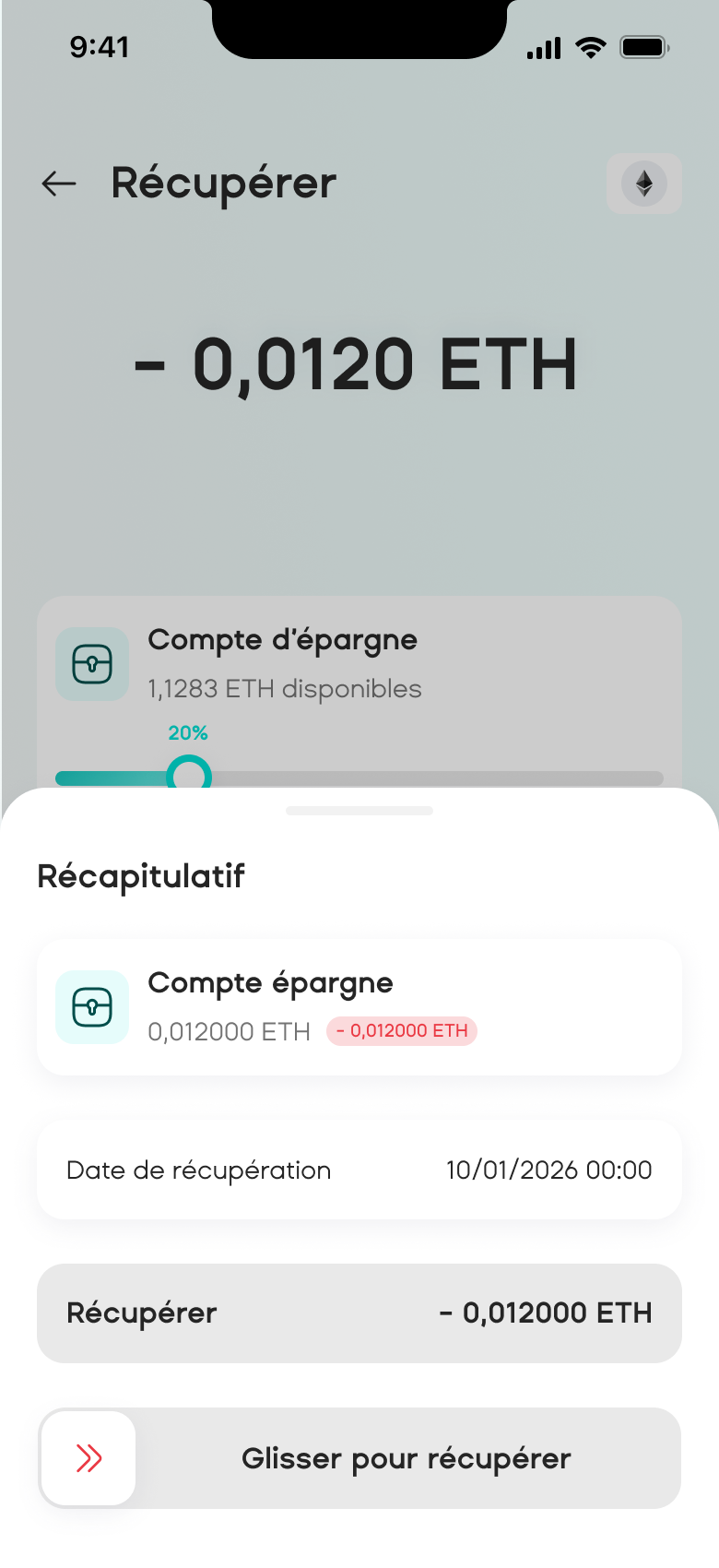The height and width of the screenshot is (1568, 719).
Task: Open the Ethereum currency selector
Action: pos(643,184)
